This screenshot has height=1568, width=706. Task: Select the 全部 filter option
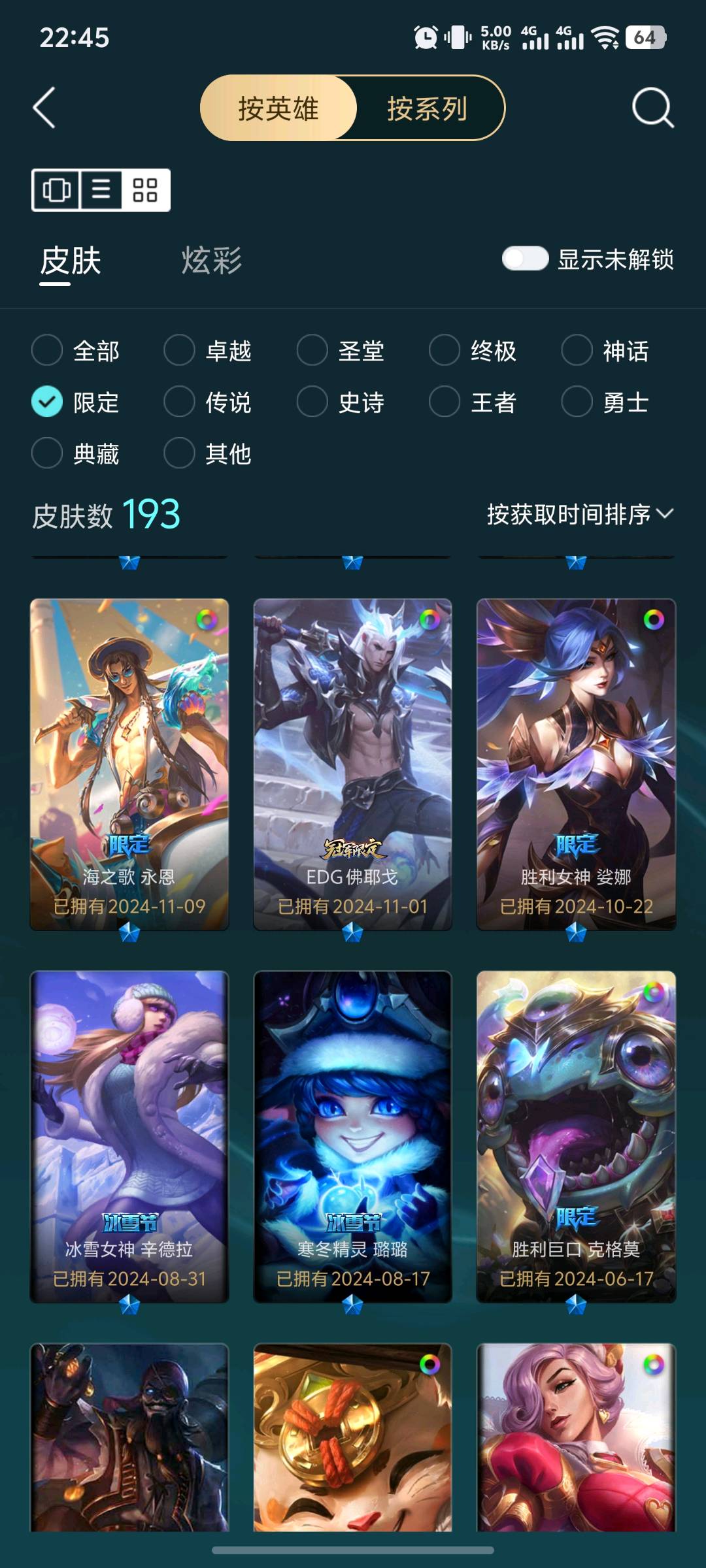tap(76, 351)
